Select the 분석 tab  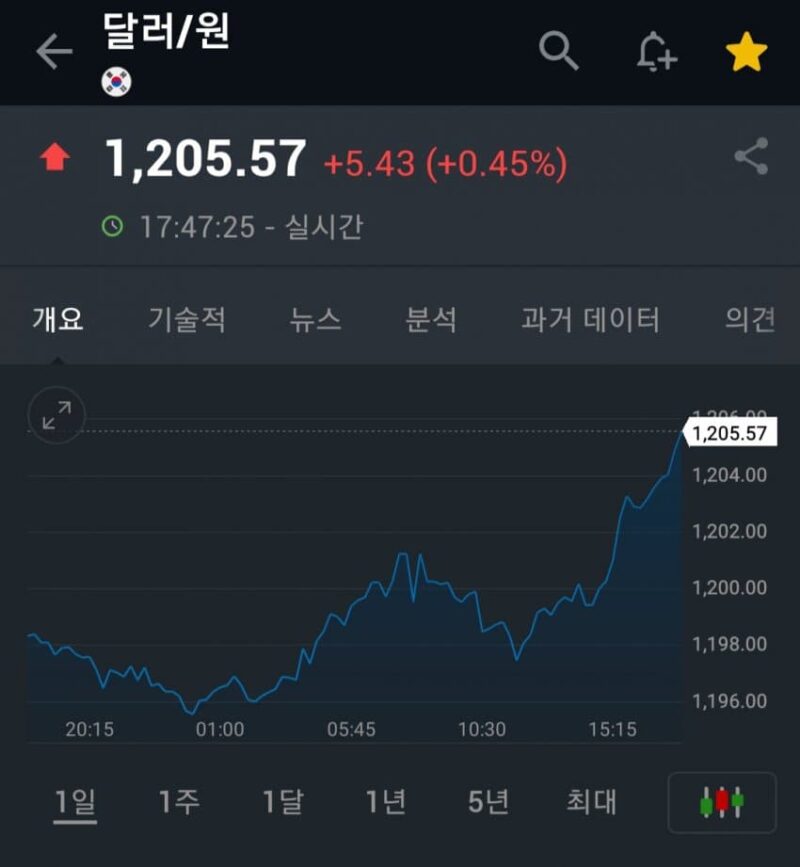pos(431,320)
